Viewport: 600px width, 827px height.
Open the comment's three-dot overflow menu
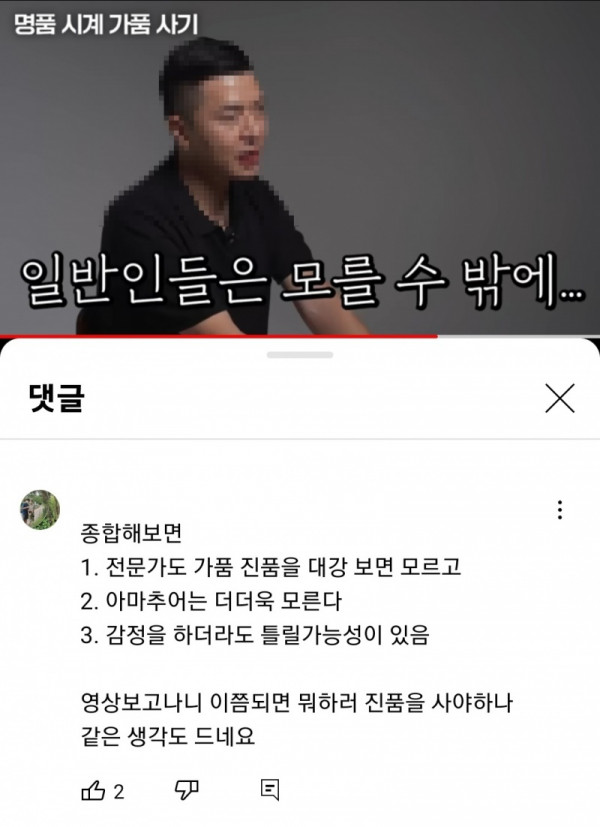point(559,511)
